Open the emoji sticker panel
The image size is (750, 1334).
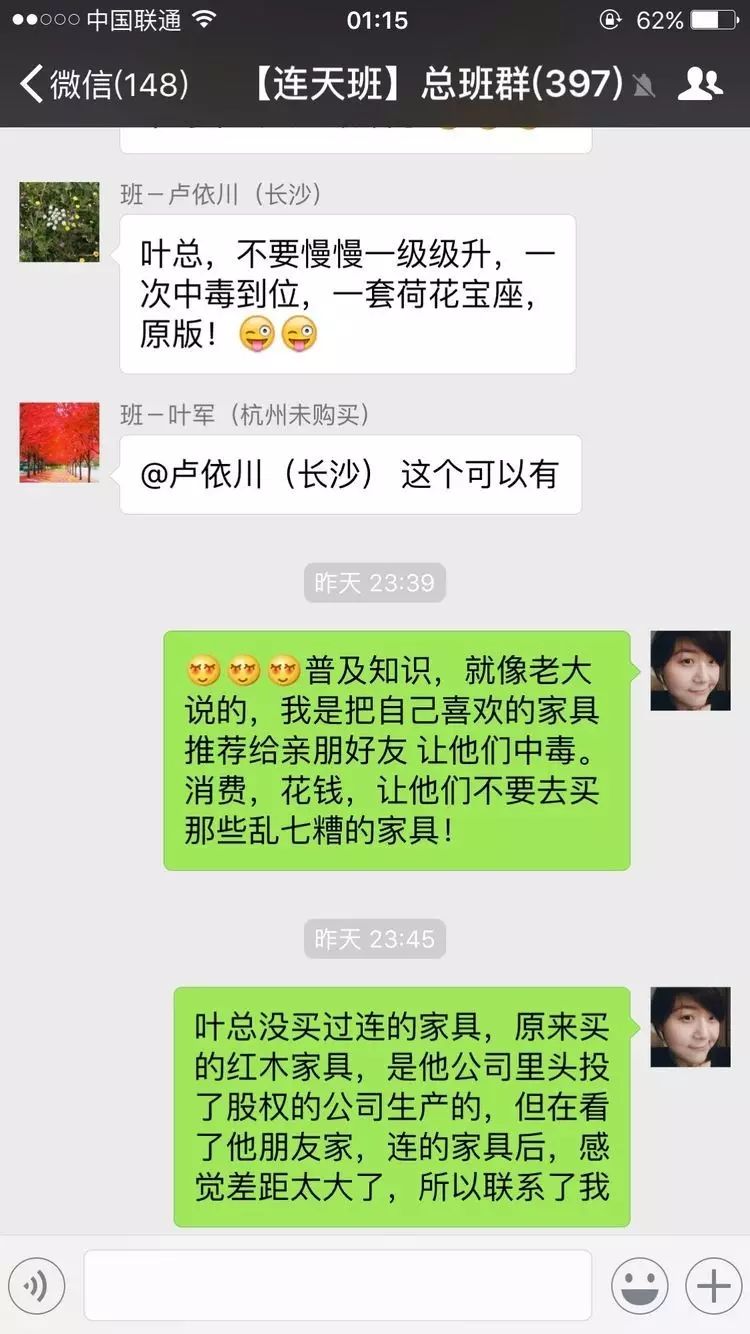[x=639, y=1285]
